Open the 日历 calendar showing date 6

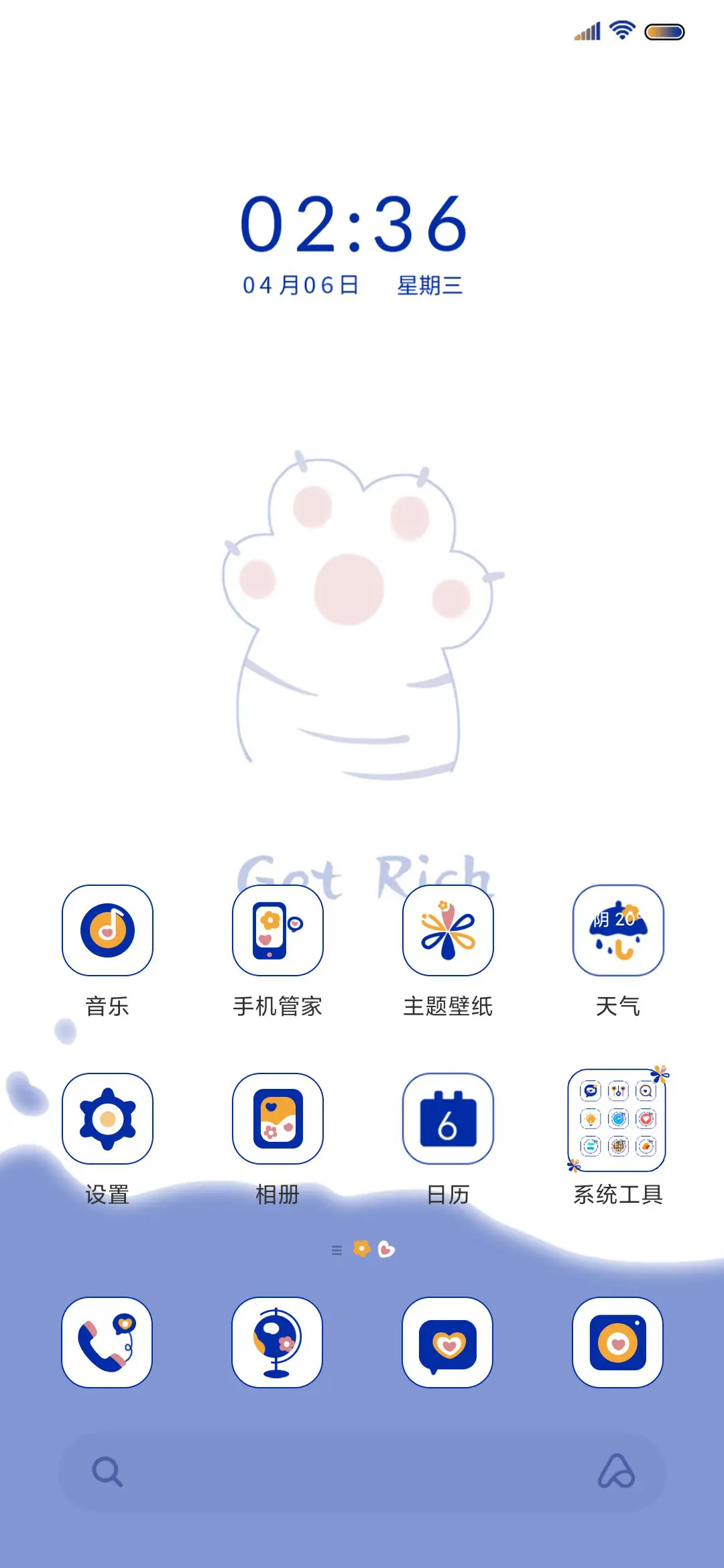(448, 1119)
